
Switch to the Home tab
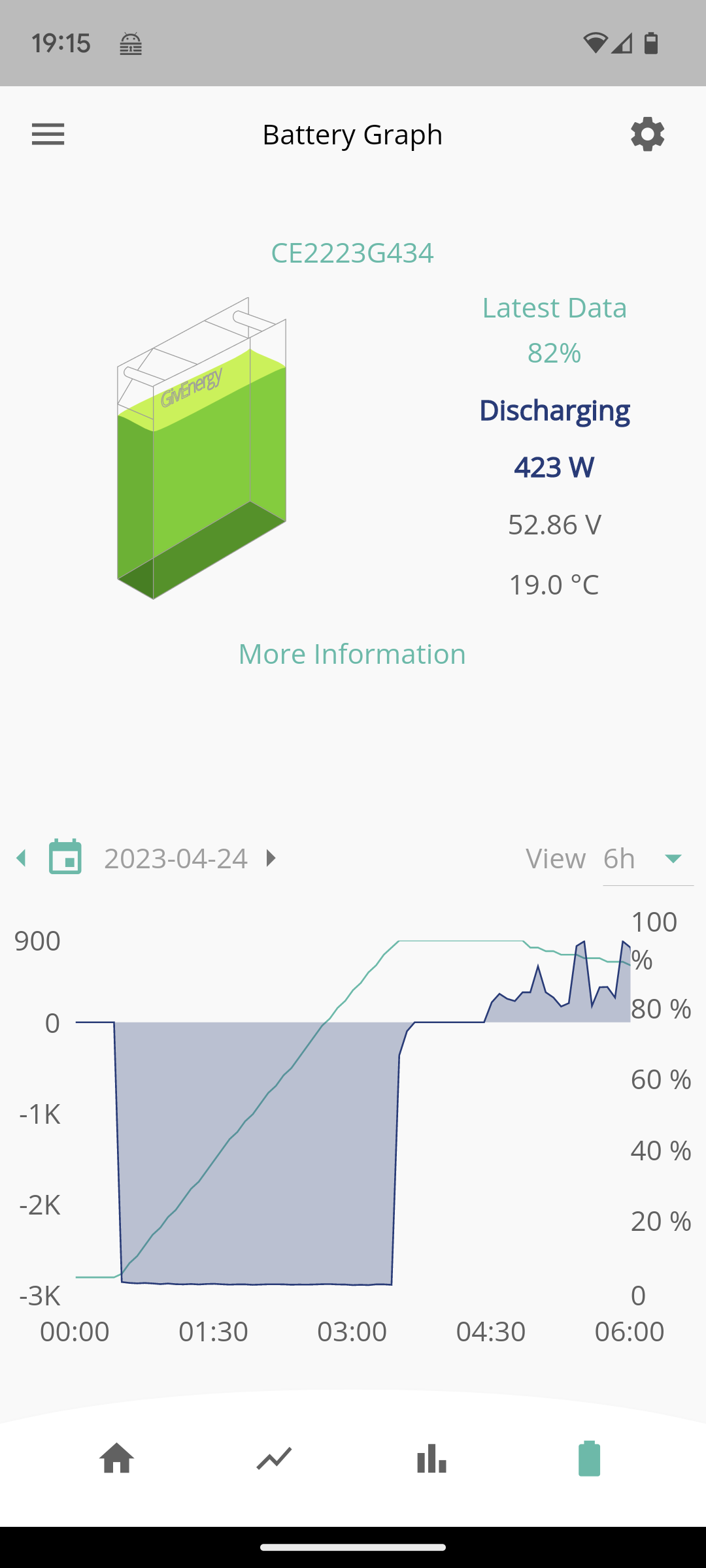pyautogui.click(x=118, y=1458)
